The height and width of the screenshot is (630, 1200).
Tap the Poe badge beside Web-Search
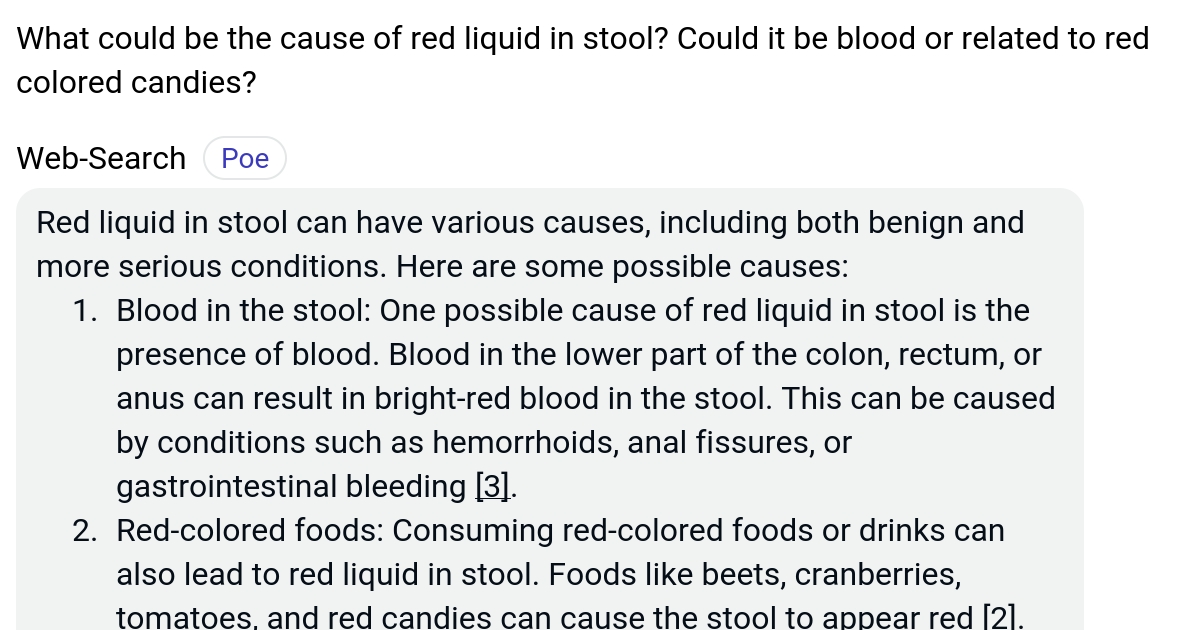click(x=245, y=159)
